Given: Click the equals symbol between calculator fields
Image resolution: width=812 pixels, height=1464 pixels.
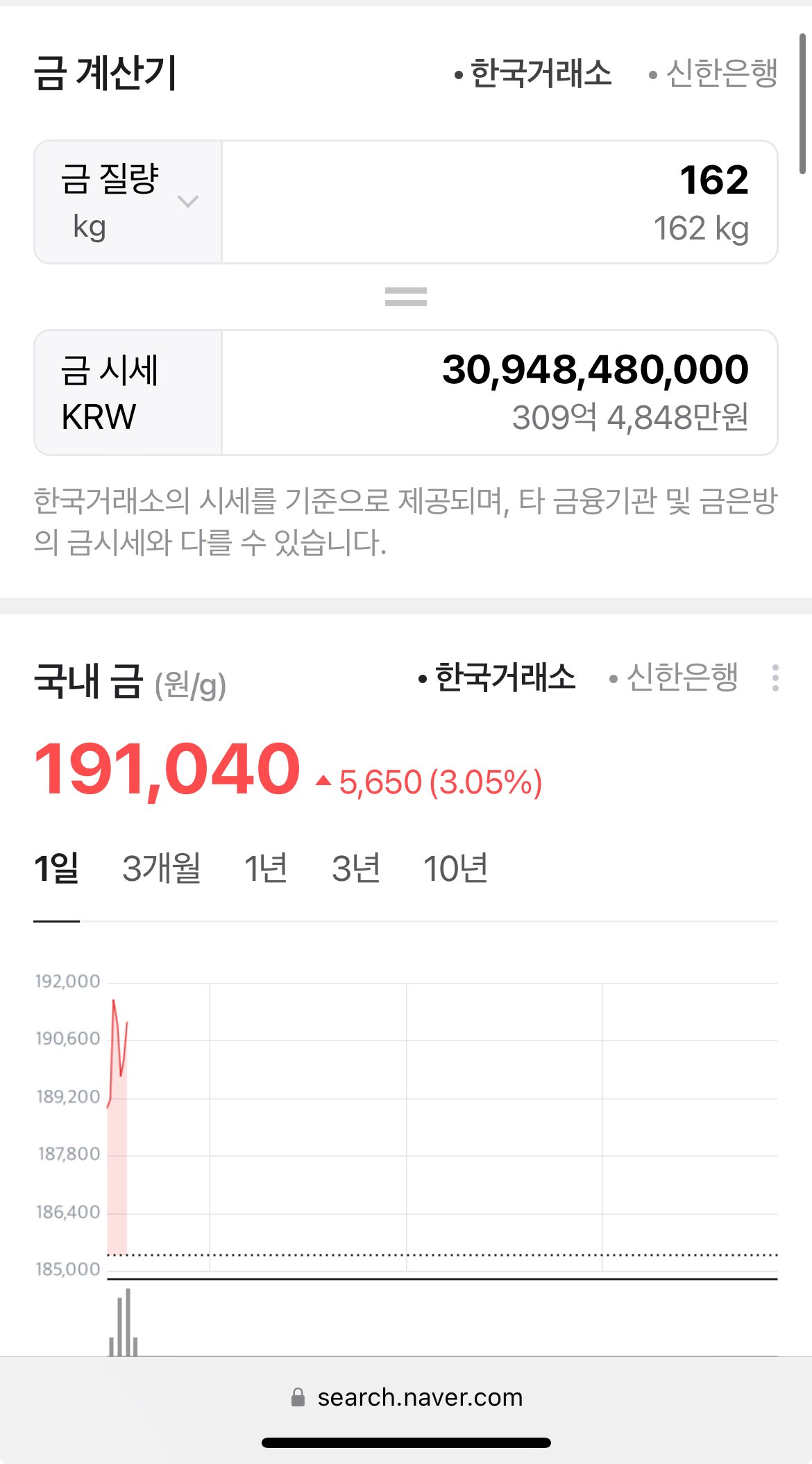Looking at the screenshot, I should tap(406, 297).
